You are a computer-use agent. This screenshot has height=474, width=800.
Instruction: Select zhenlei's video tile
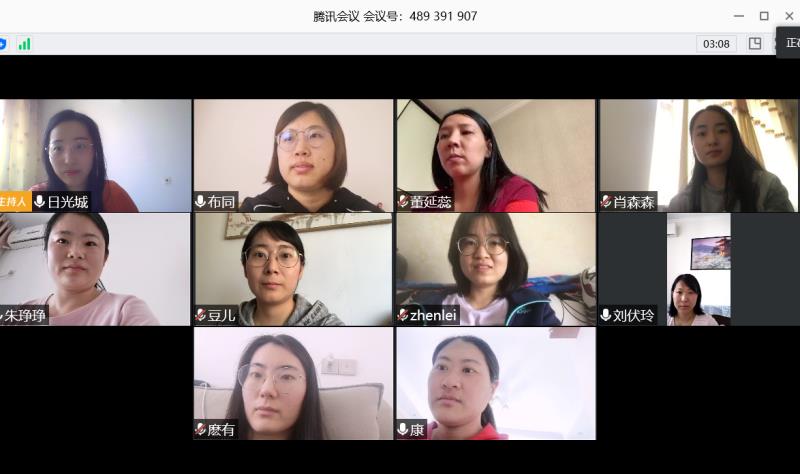(x=495, y=269)
